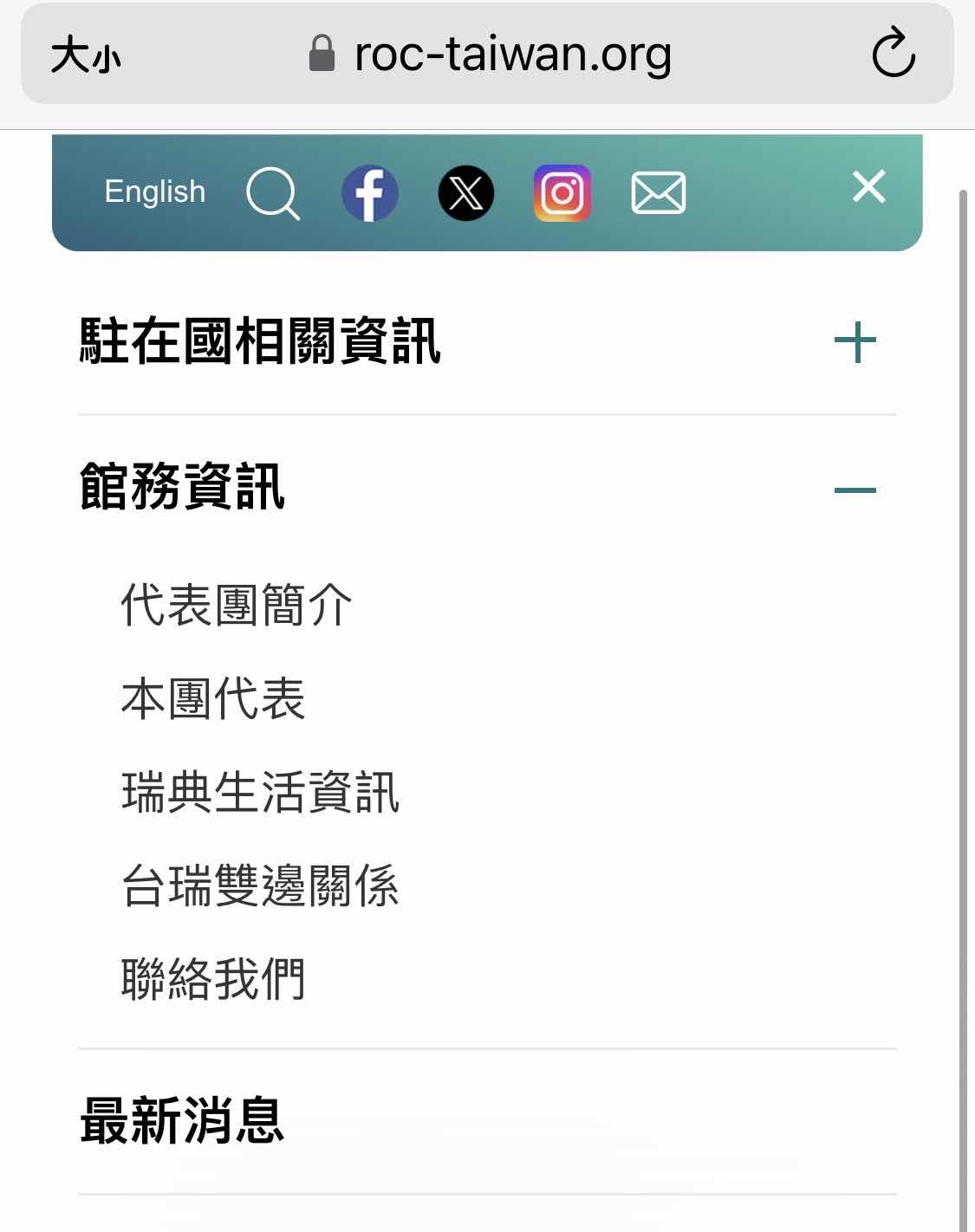975x1232 pixels.
Task: Open the Instagram icon
Action: click(562, 193)
